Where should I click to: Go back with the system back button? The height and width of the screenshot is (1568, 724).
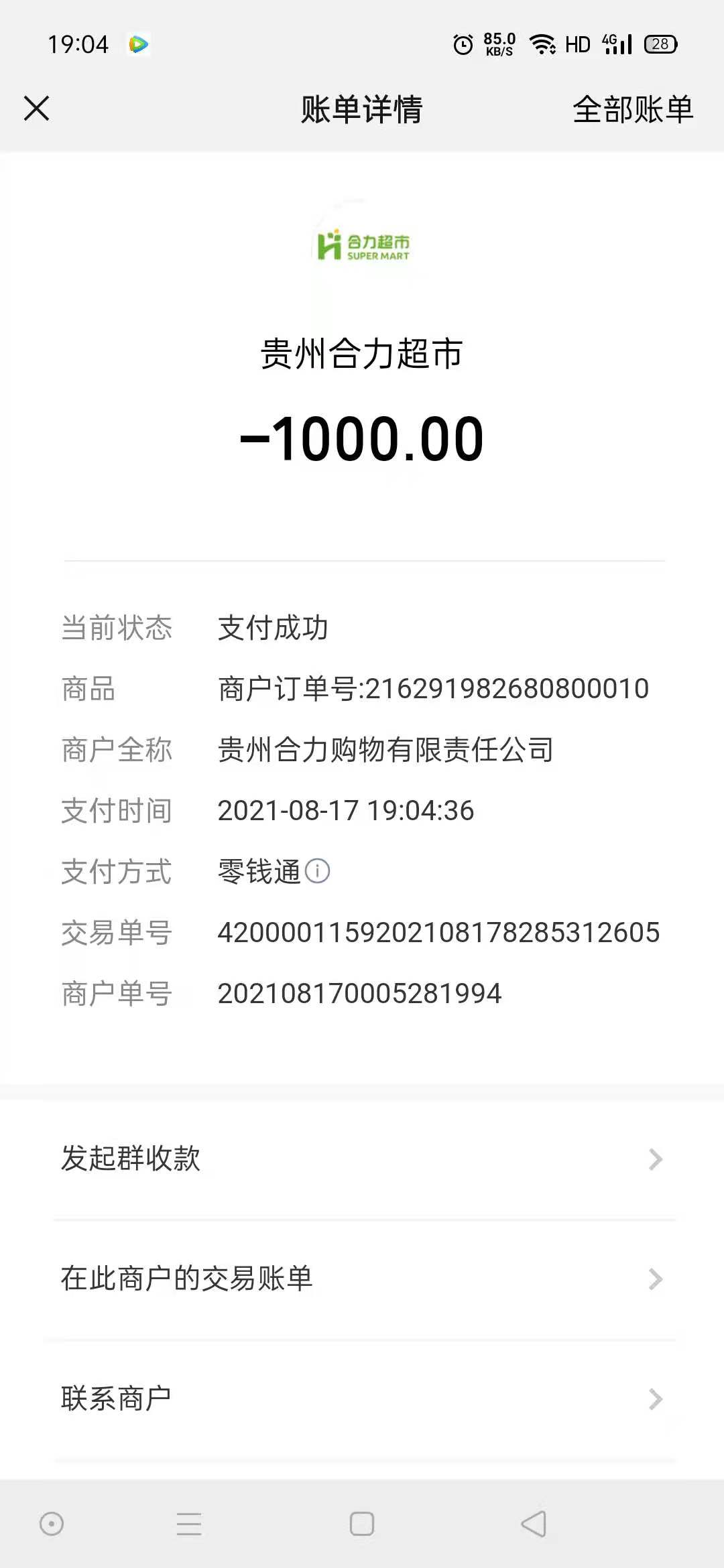pyautogui.click(x=534, y=1524)
